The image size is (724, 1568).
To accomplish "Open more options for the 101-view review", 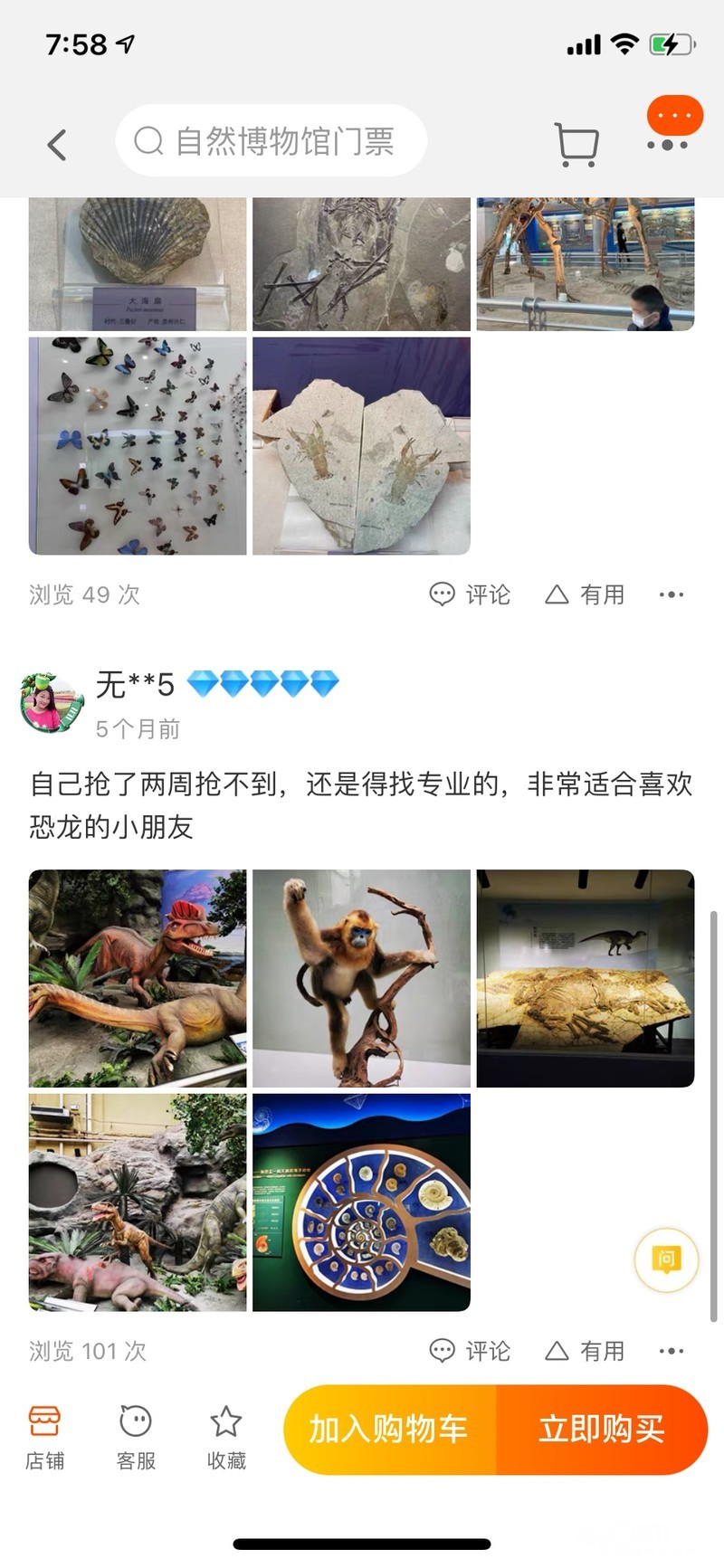I will pos(672,1351).
